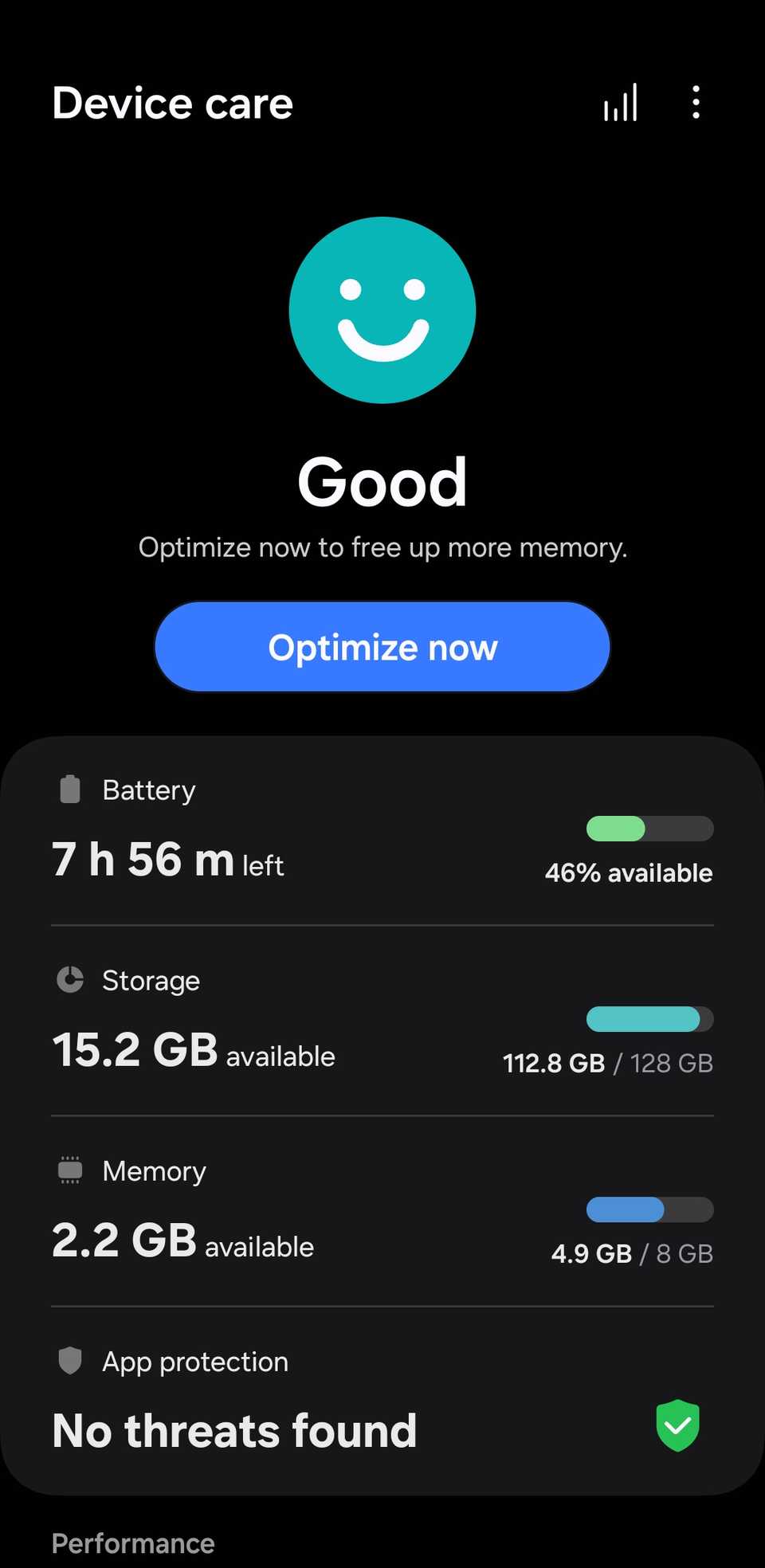The height and width of the screenshot is (1568, 765).
Task: Open the Storage details row
Action: click(382, 1023)
